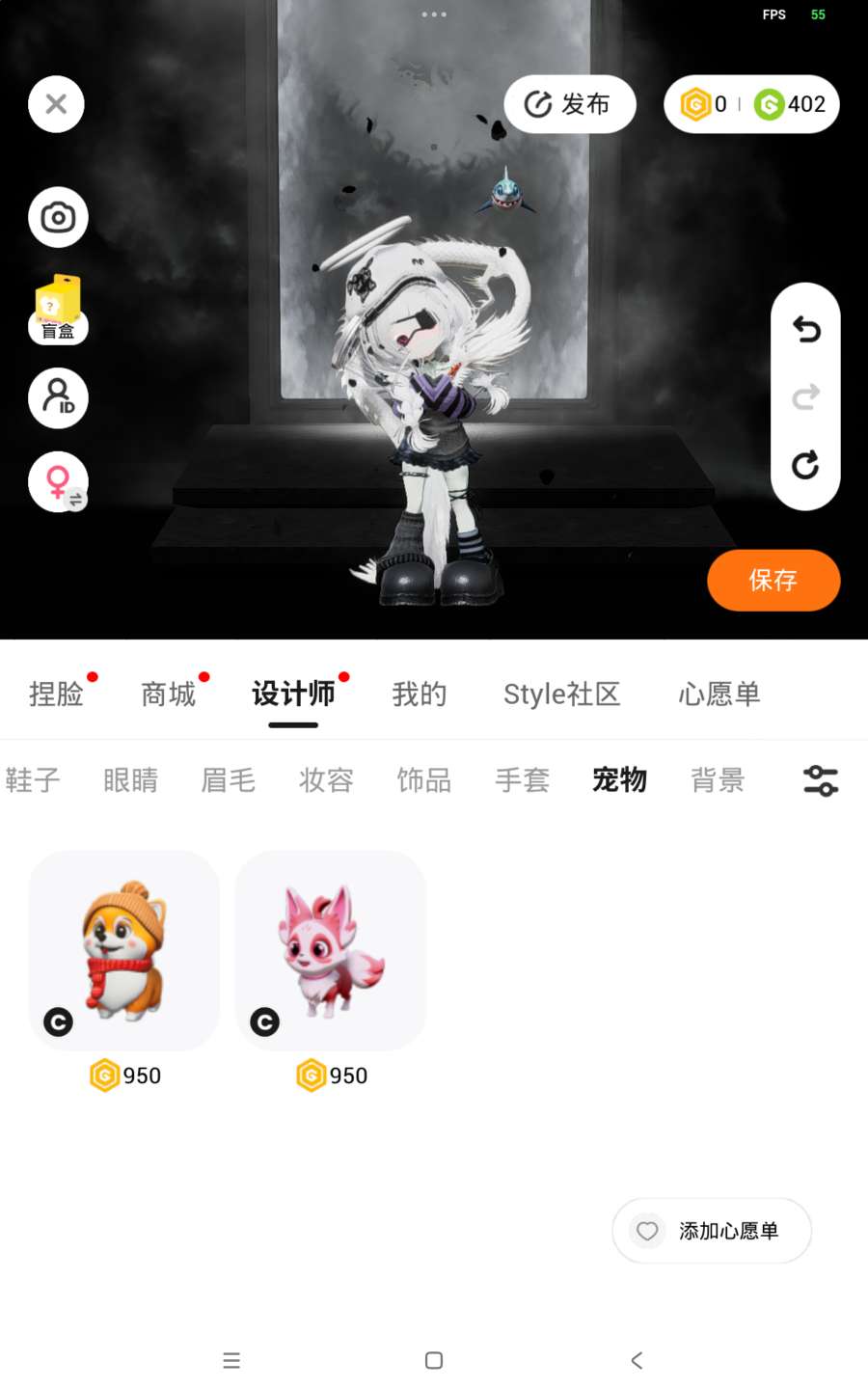Tap 添加心愿单 to add to wishlist
The image size is (868, 1389).
712,1231
